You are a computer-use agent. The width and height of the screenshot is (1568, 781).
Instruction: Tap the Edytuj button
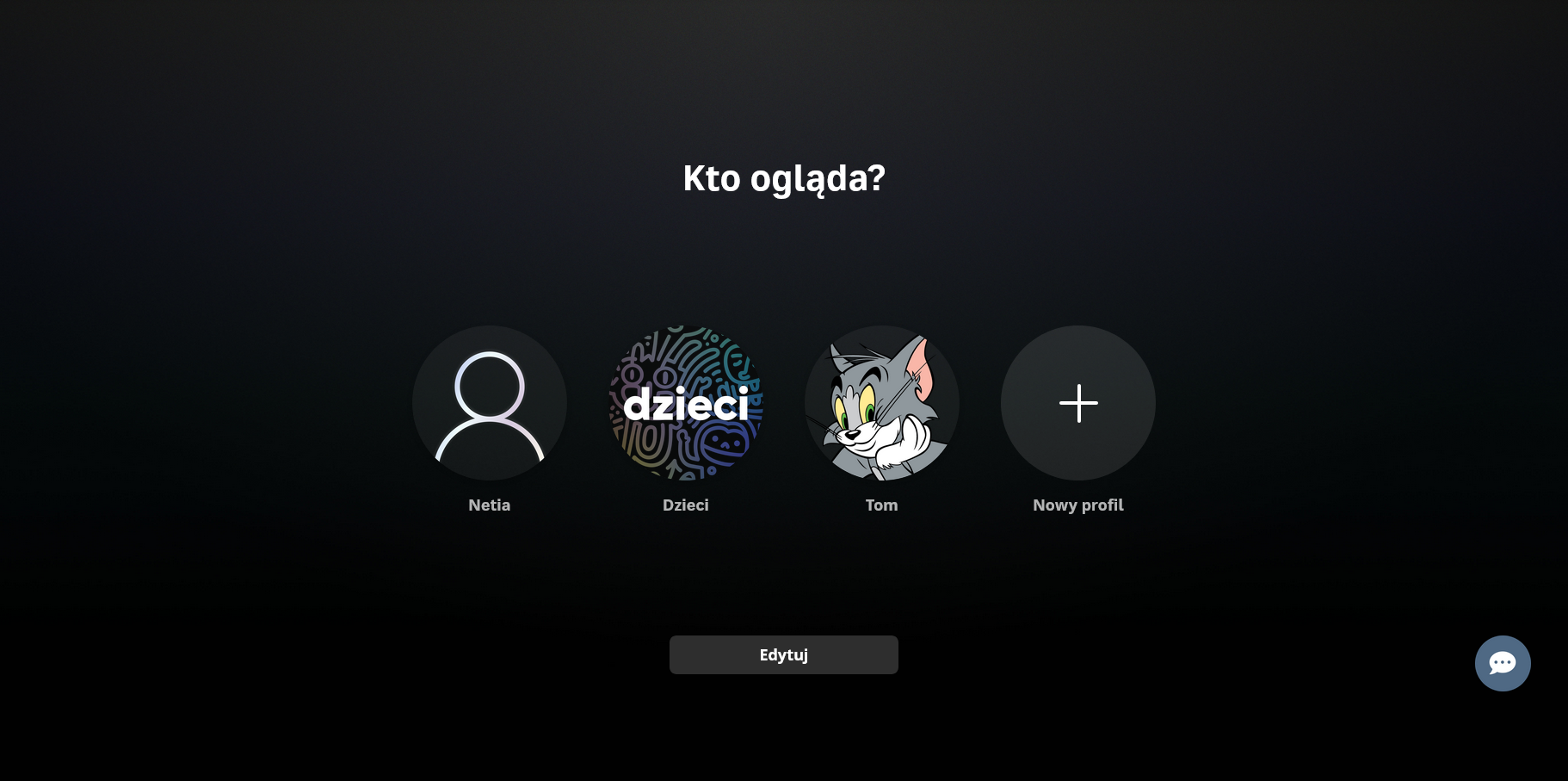click(783, 654)
